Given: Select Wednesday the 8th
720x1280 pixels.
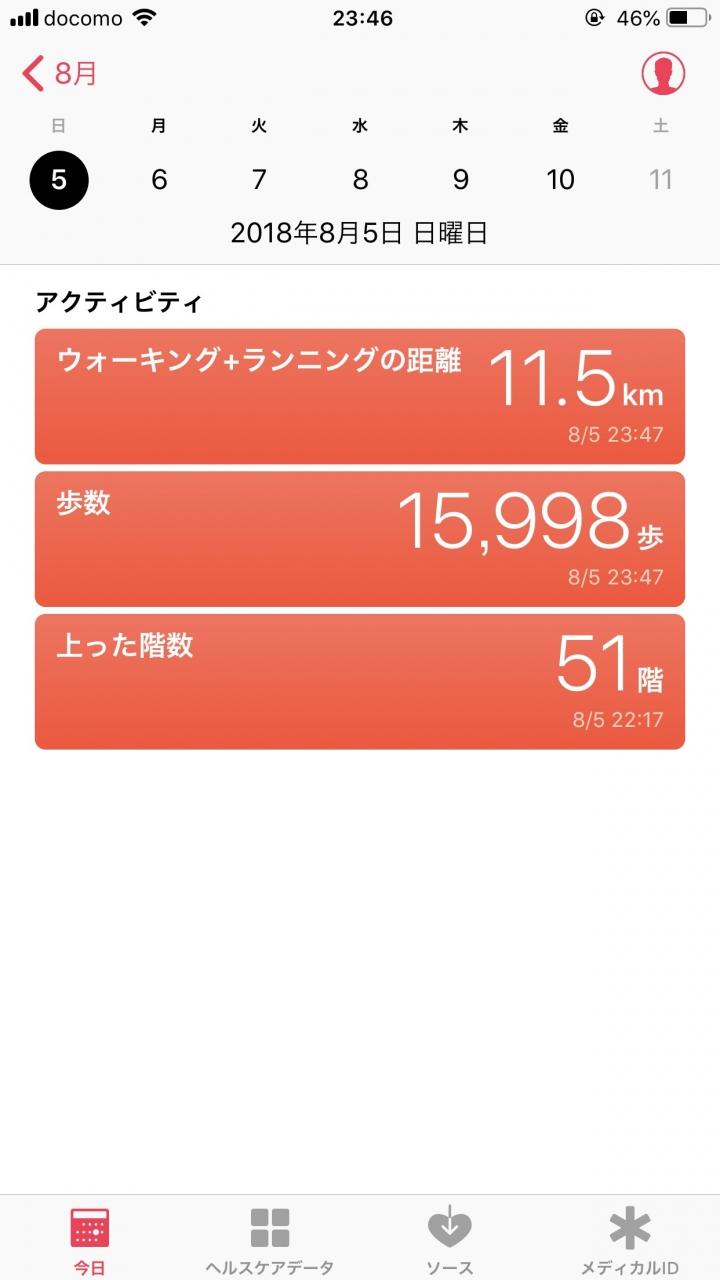Looking at the screenshot, I should 360,180.
